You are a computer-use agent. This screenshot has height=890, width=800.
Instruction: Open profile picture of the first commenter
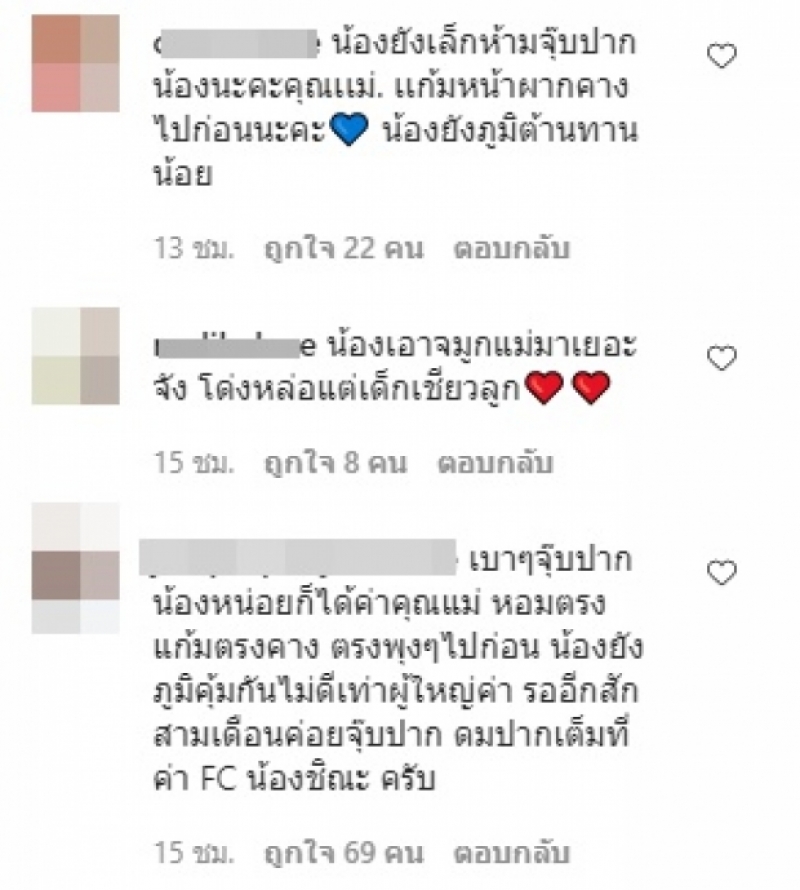(75, 63)
